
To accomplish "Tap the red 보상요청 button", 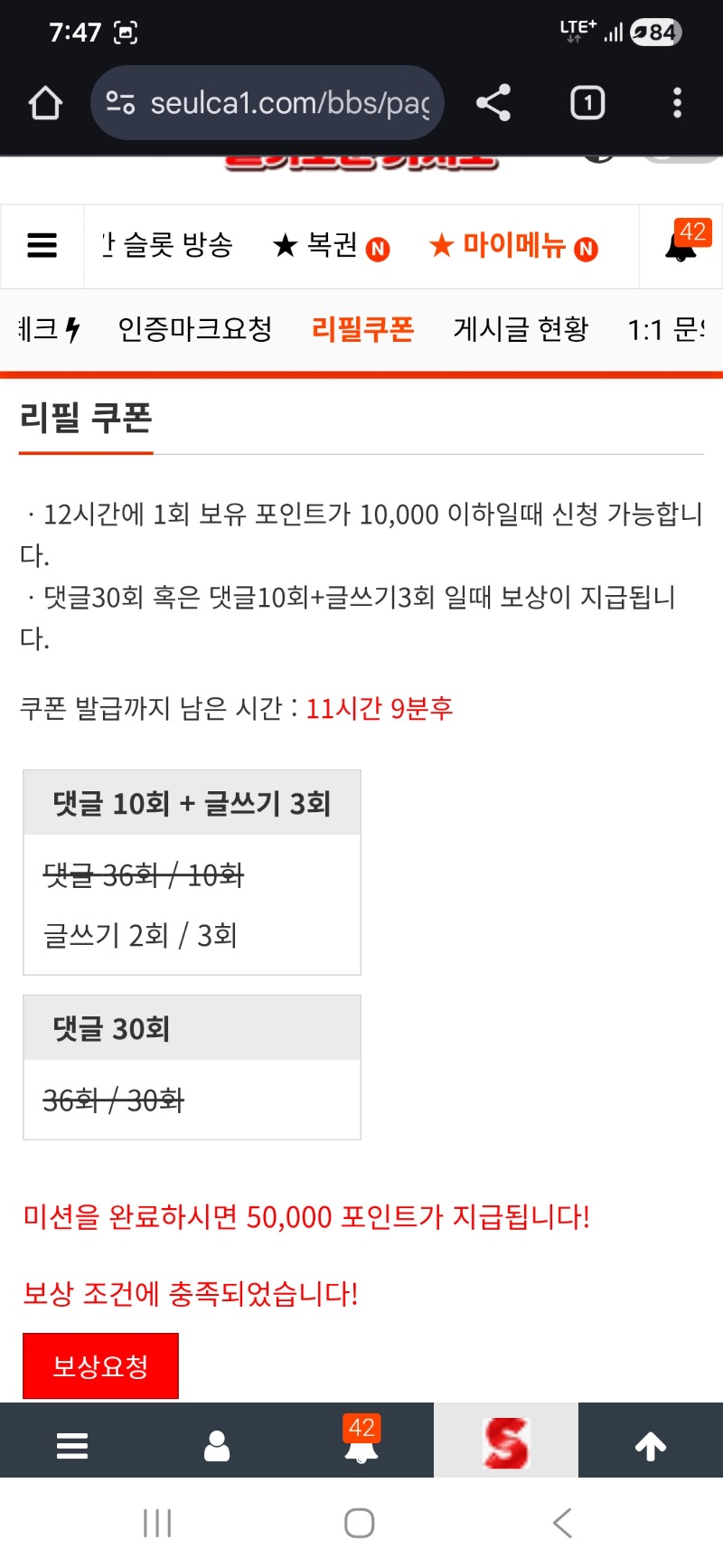I will click(100, 1365).
